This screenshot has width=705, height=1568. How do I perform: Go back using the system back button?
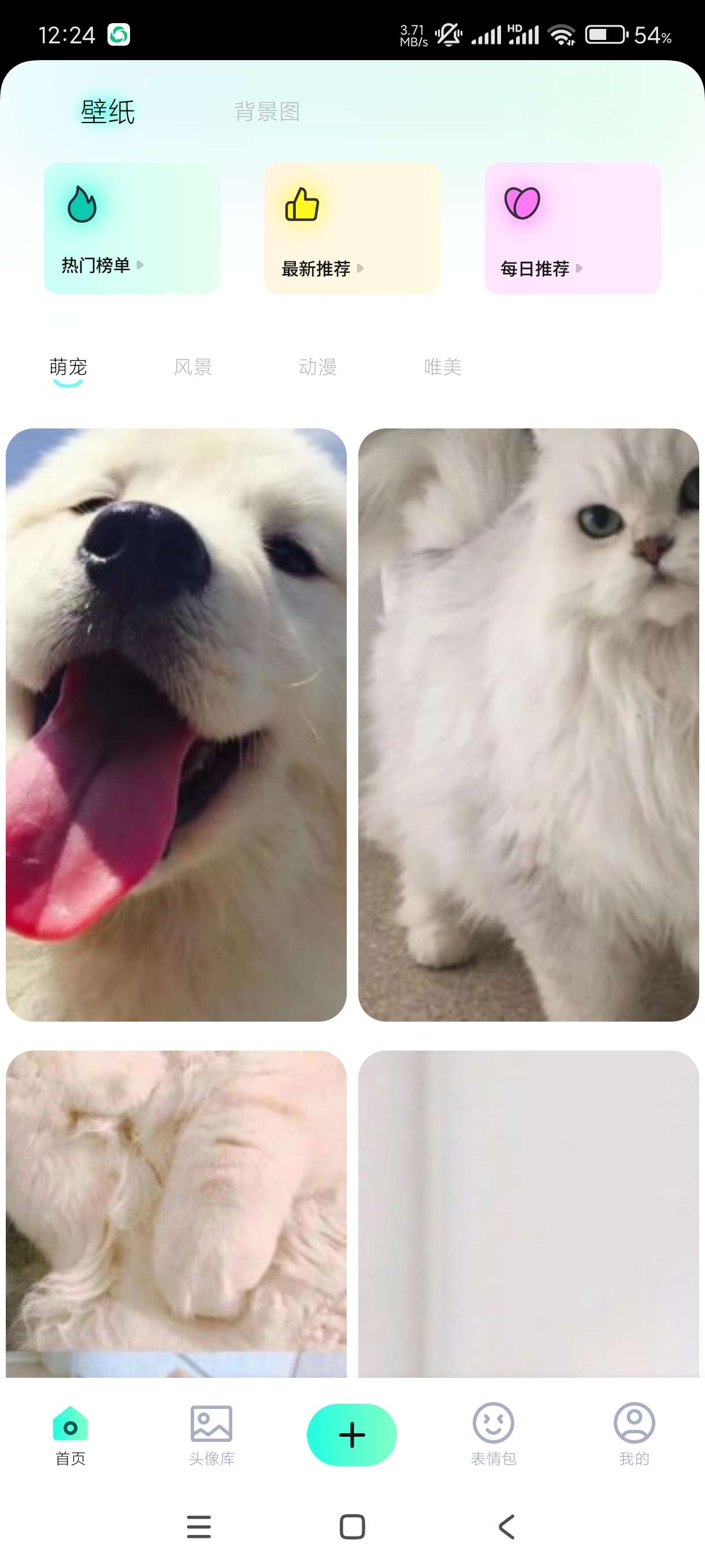click(506, 1526)
